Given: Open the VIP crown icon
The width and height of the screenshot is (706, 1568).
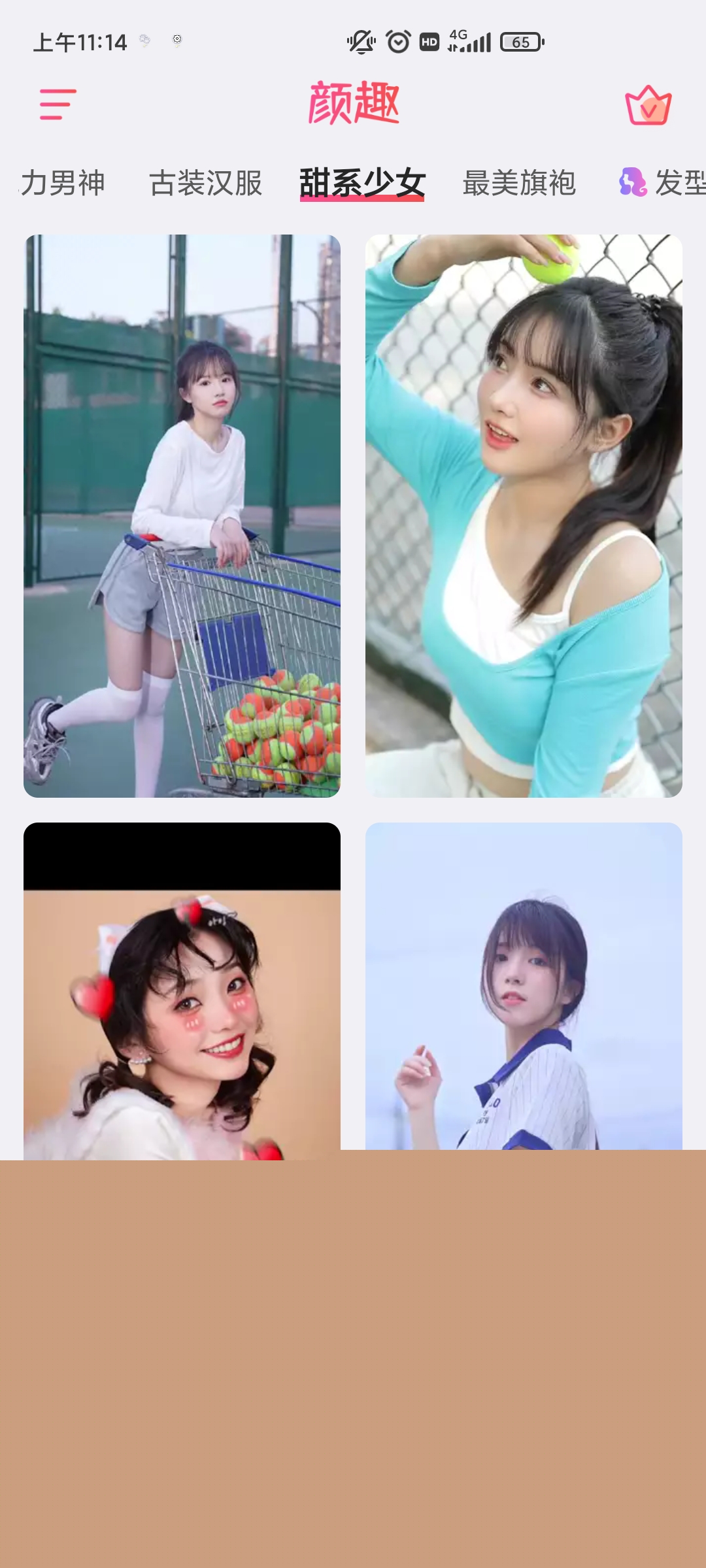Looking at the screenshot, I should pos(648,105).
